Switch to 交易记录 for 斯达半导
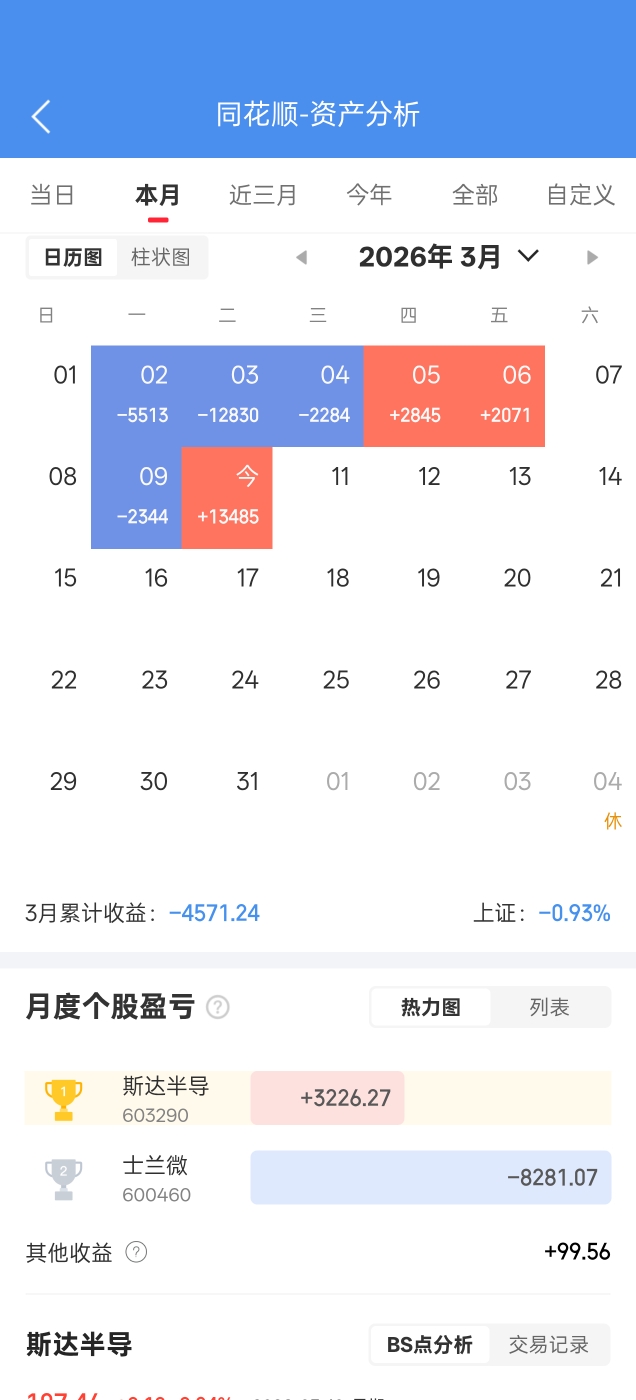 549,1345
